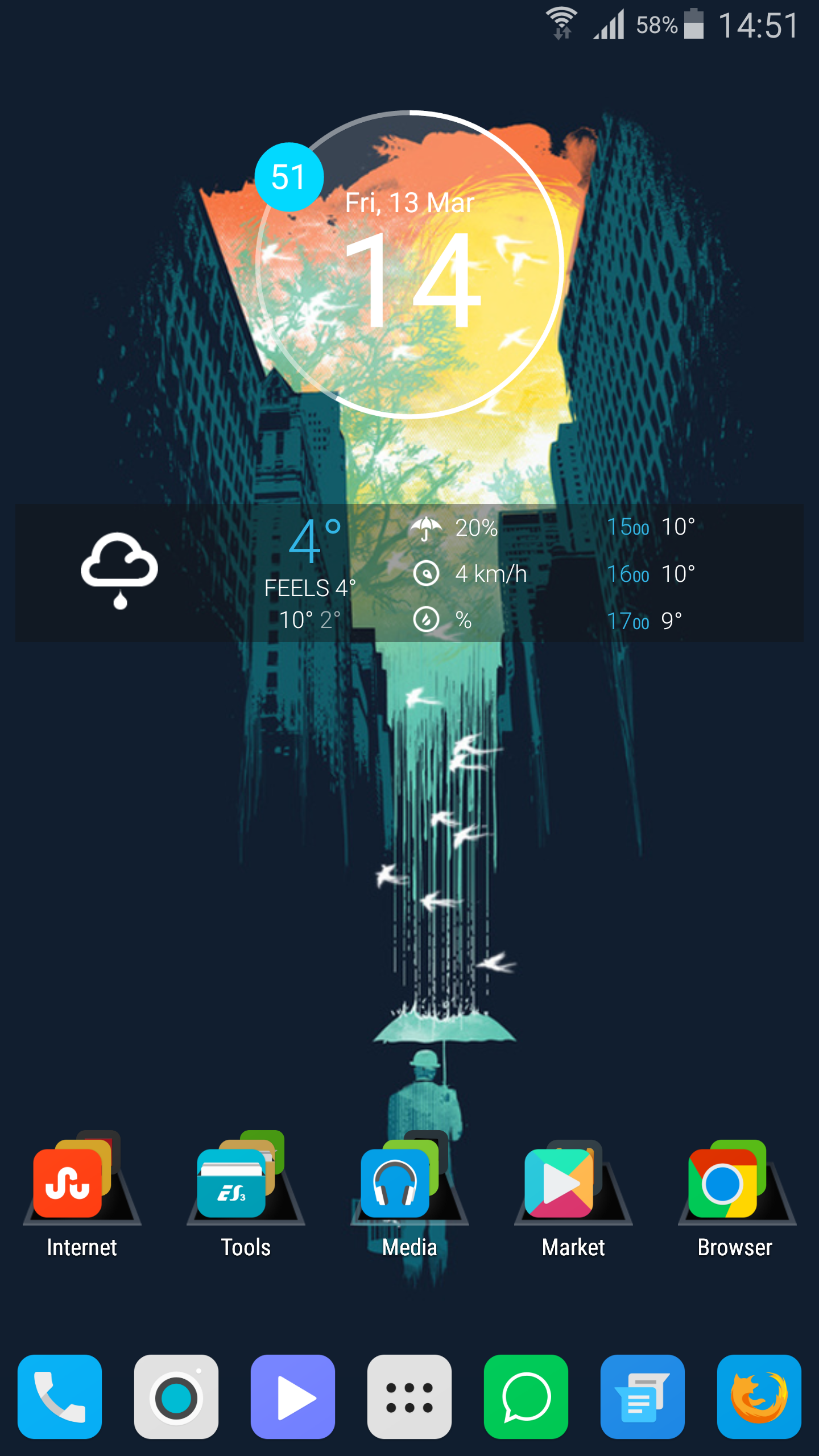Tap the circular clock widget
This screenshot has height=1456, width=819.
pyautogui.click(x=409, y=264)
